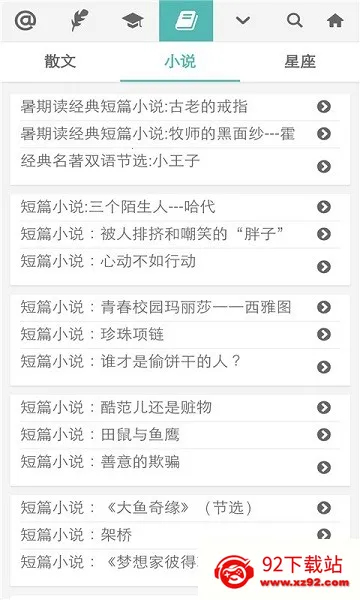This screenshot has width=360, height=600.
Task: Select the story 田鼠与鱼鹰
Action: click(x=180, y=435)
